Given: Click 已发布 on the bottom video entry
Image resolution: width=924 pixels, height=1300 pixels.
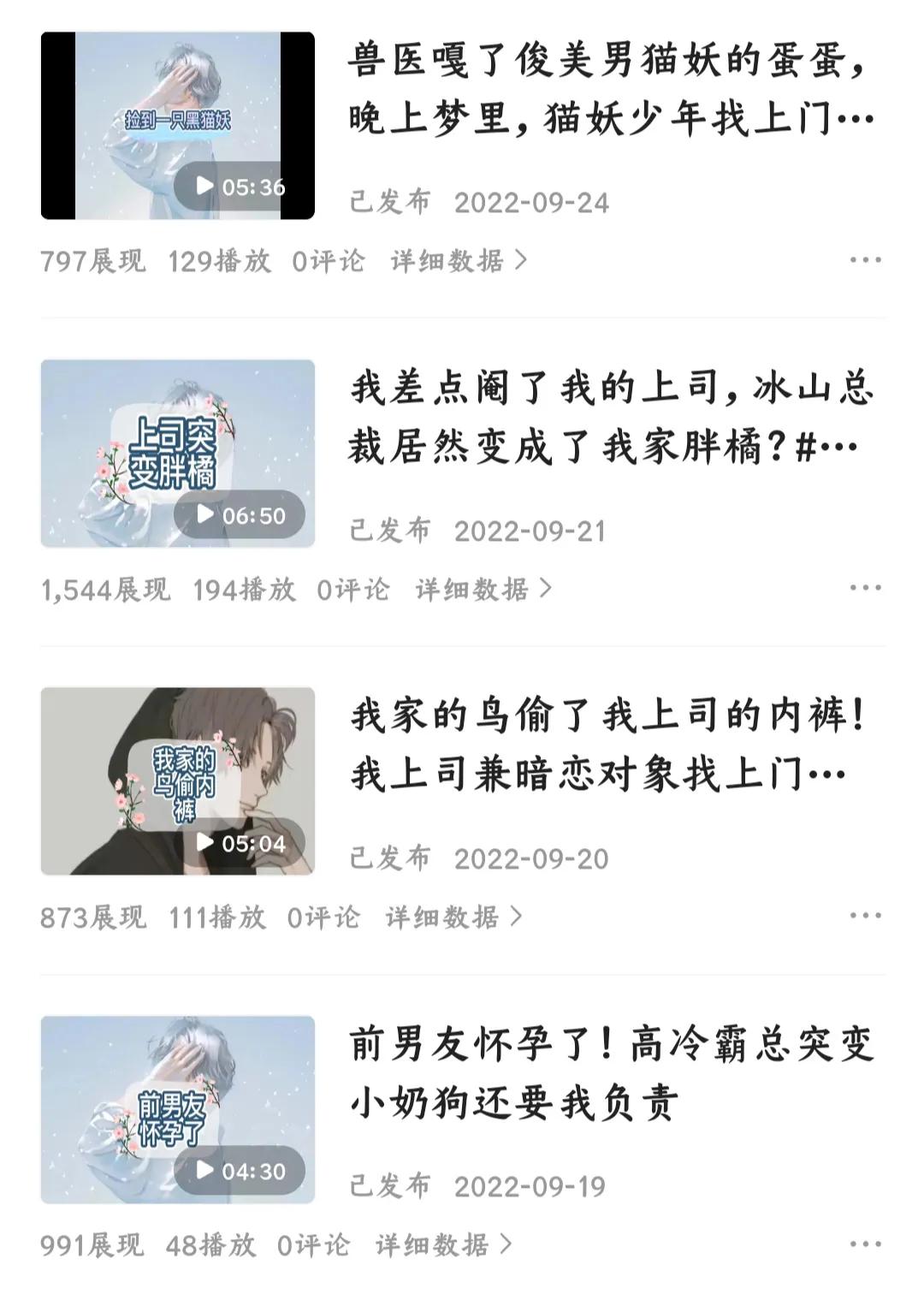Looking at the screenshot, I should click(x=388, y=1185).
